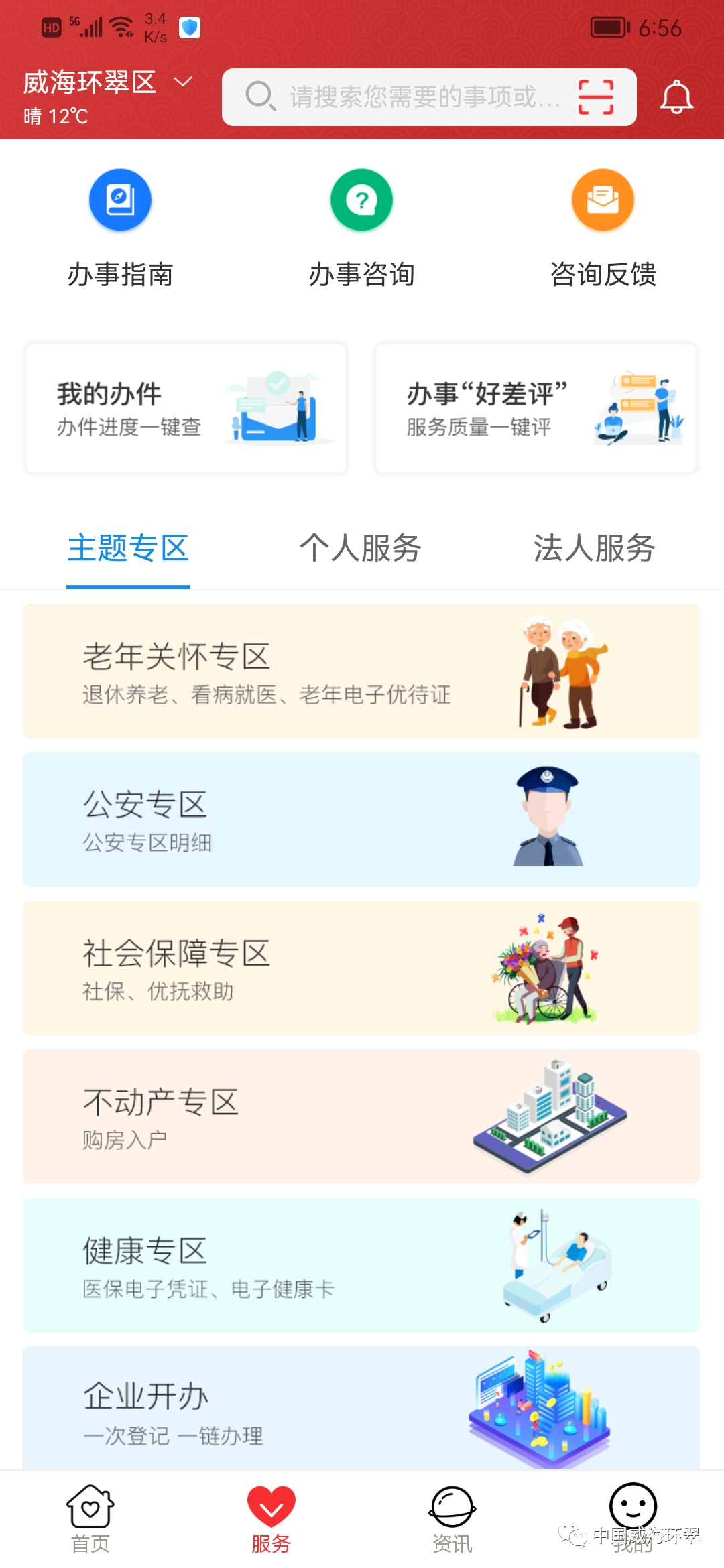Open the QR scan icon
Image resolution: width=724 pixels, height=1568 pixels.
[595, 97]
